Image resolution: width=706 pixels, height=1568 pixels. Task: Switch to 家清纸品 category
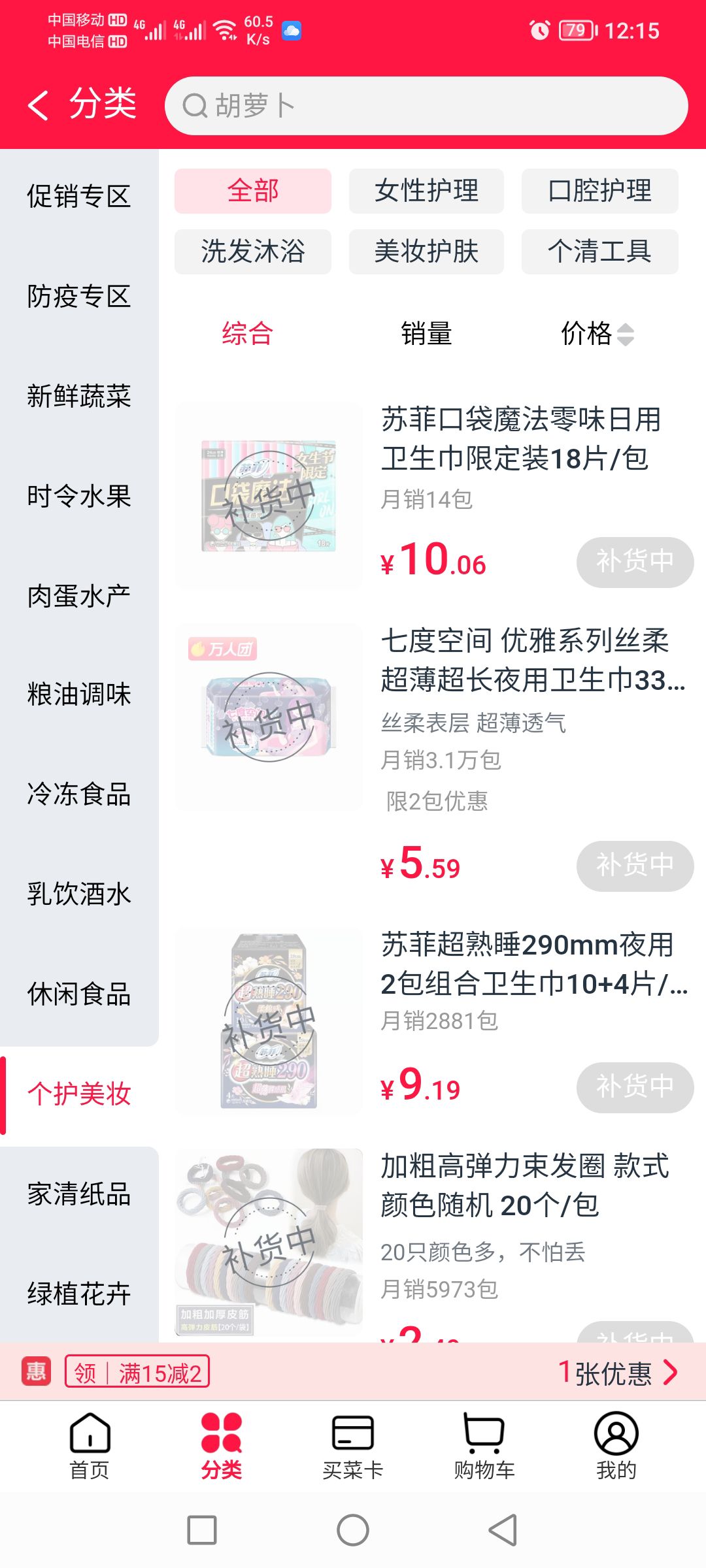(78, 1194)
